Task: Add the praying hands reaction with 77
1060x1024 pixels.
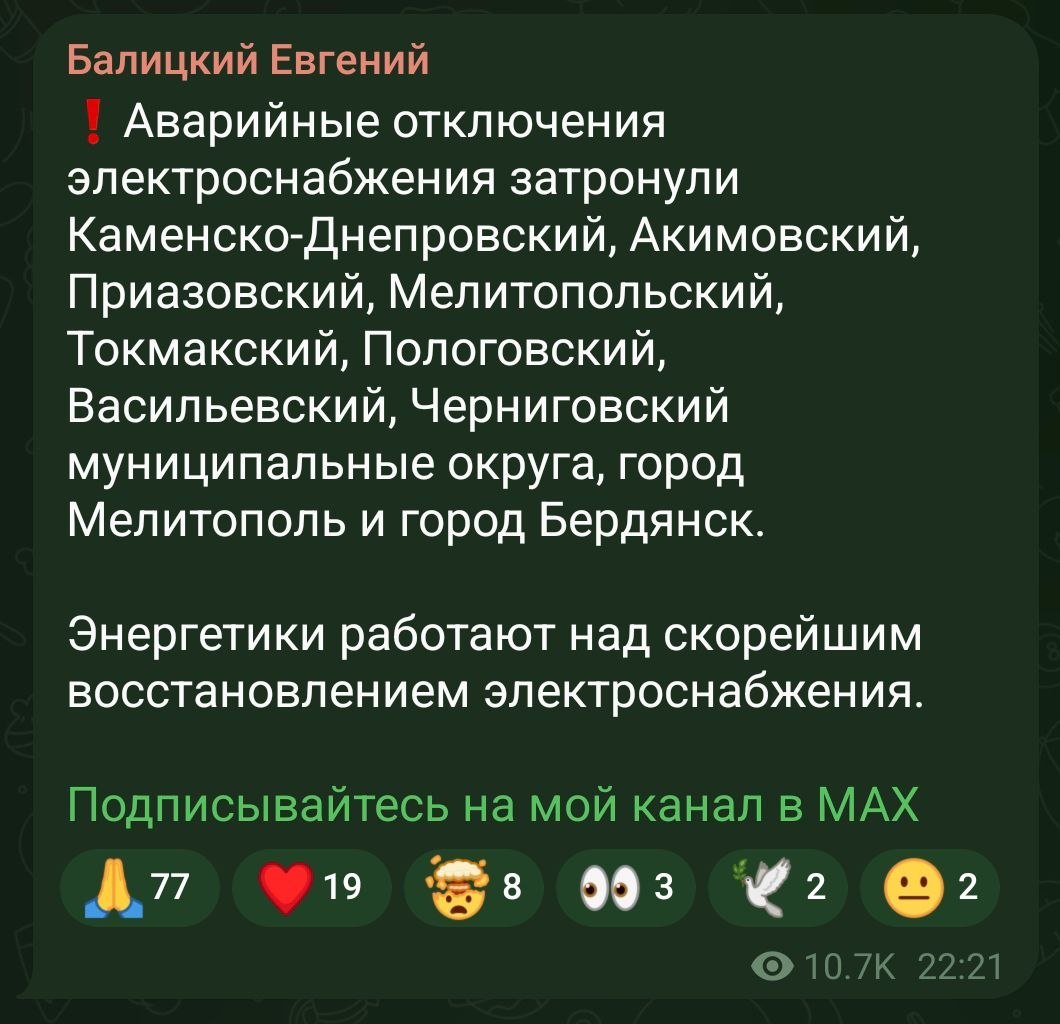Action: click(x=138, y=886)
